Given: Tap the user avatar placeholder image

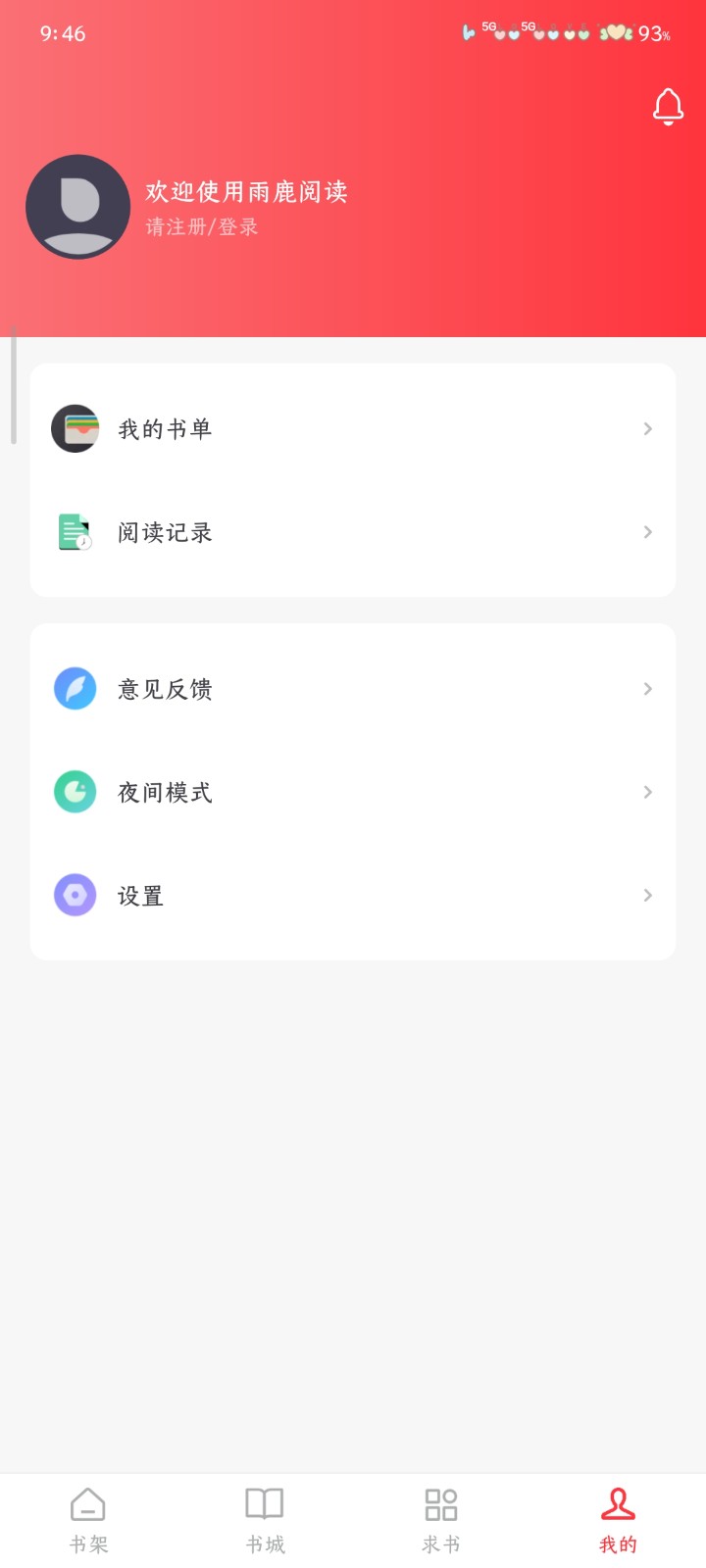Looking at the screenshot, I should click(x=77, y=207).
